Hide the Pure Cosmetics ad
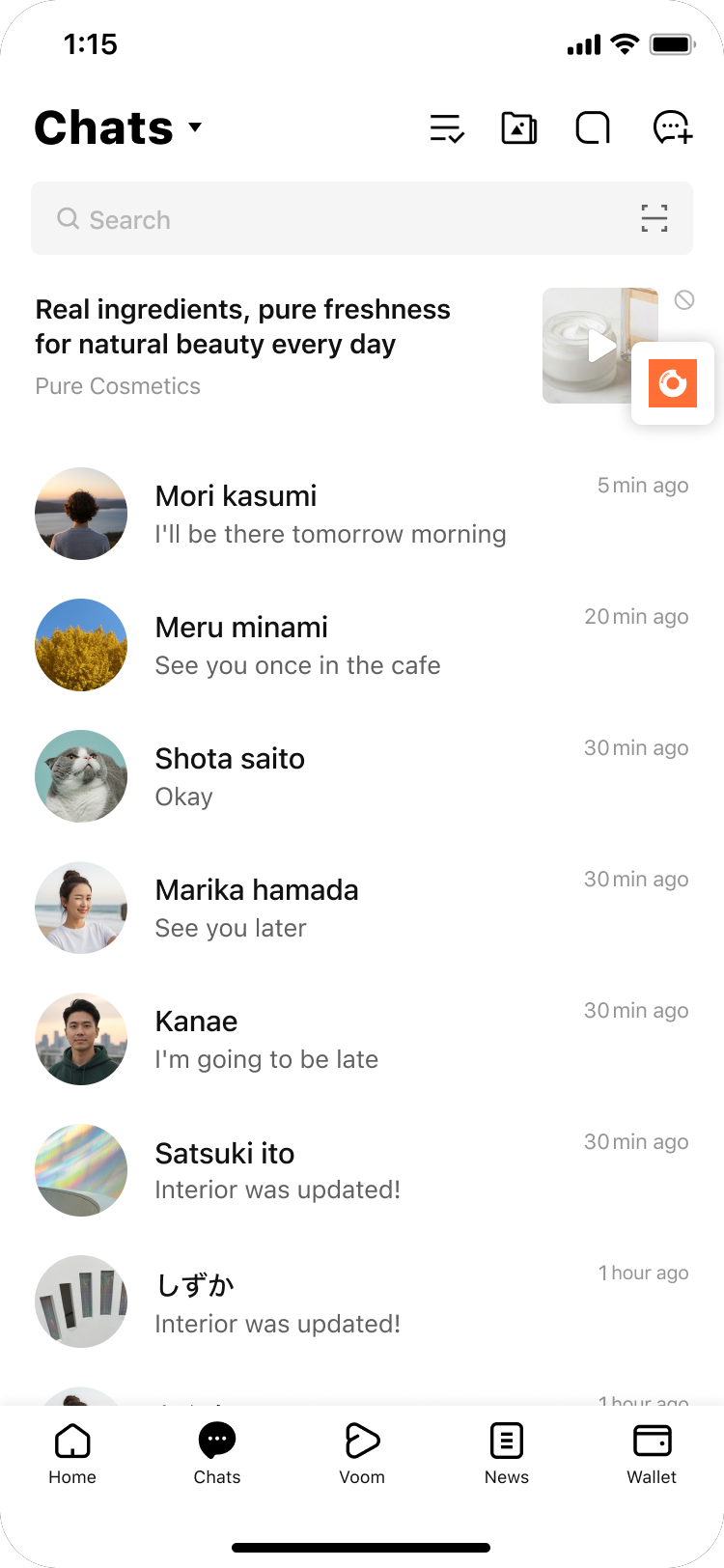 click(684, 300)
